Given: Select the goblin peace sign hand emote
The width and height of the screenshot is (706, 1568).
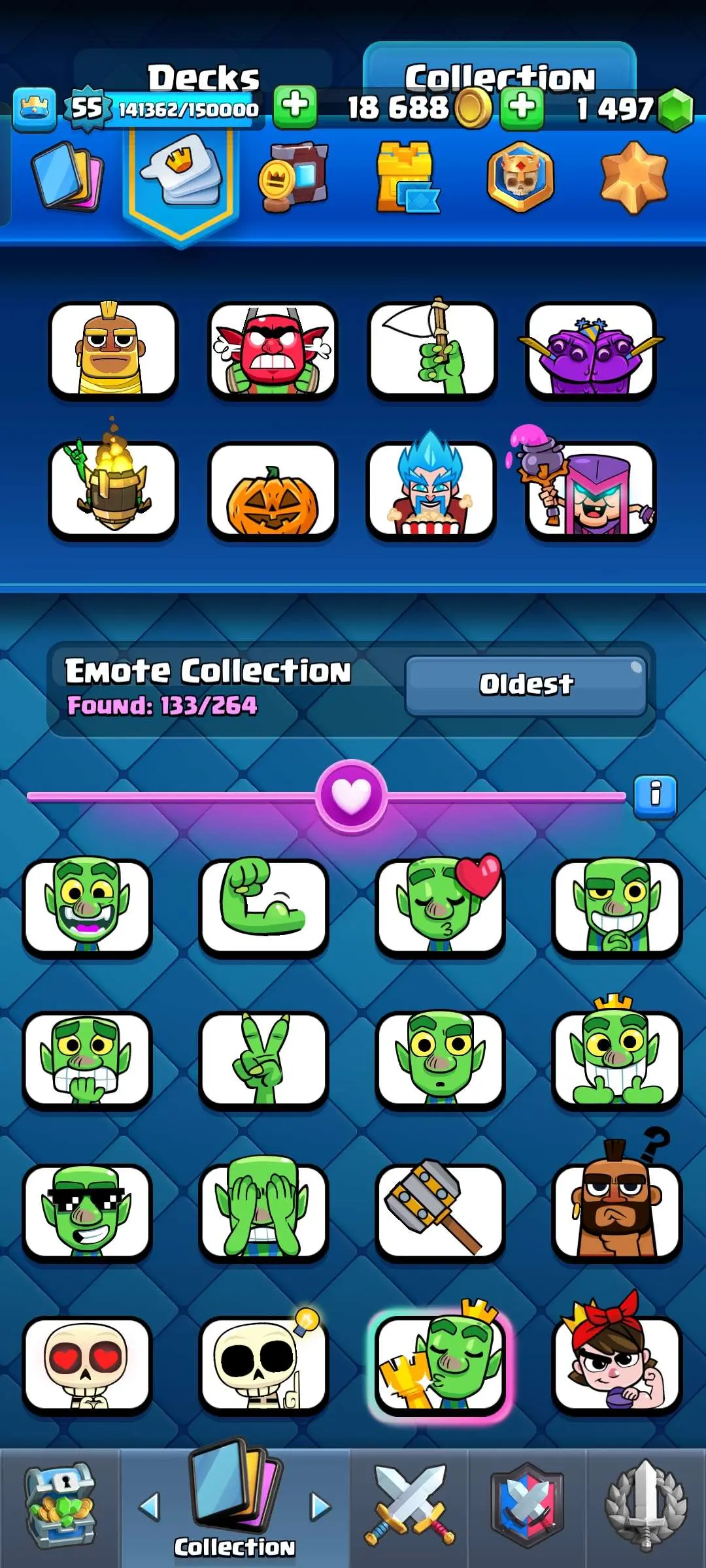Looking at the screenshot, I should pyautogui.click(x=263, y=1060).
